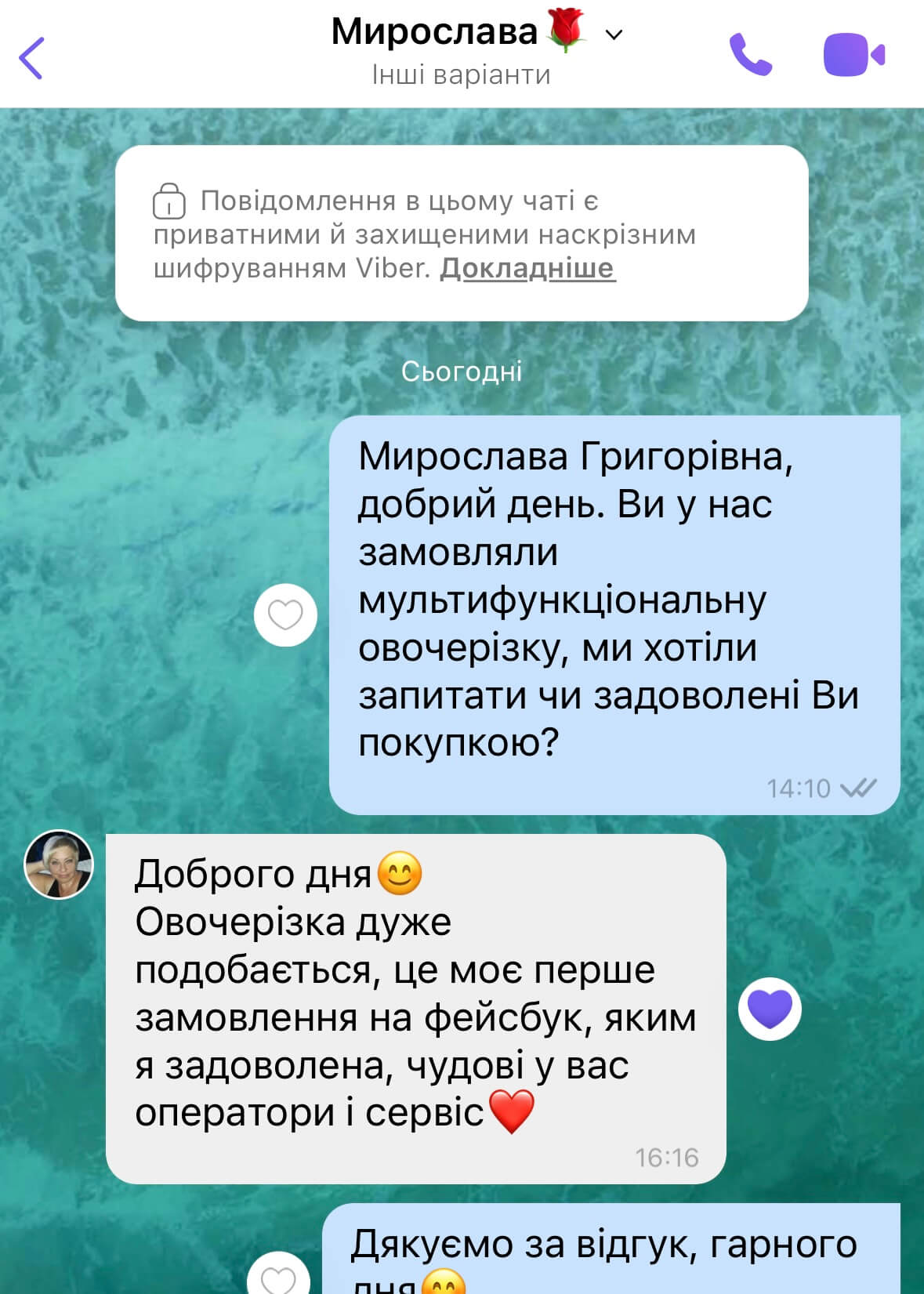Open the Докладніше encryption link
Viewport: 924px width, 1294px height.
527,268
